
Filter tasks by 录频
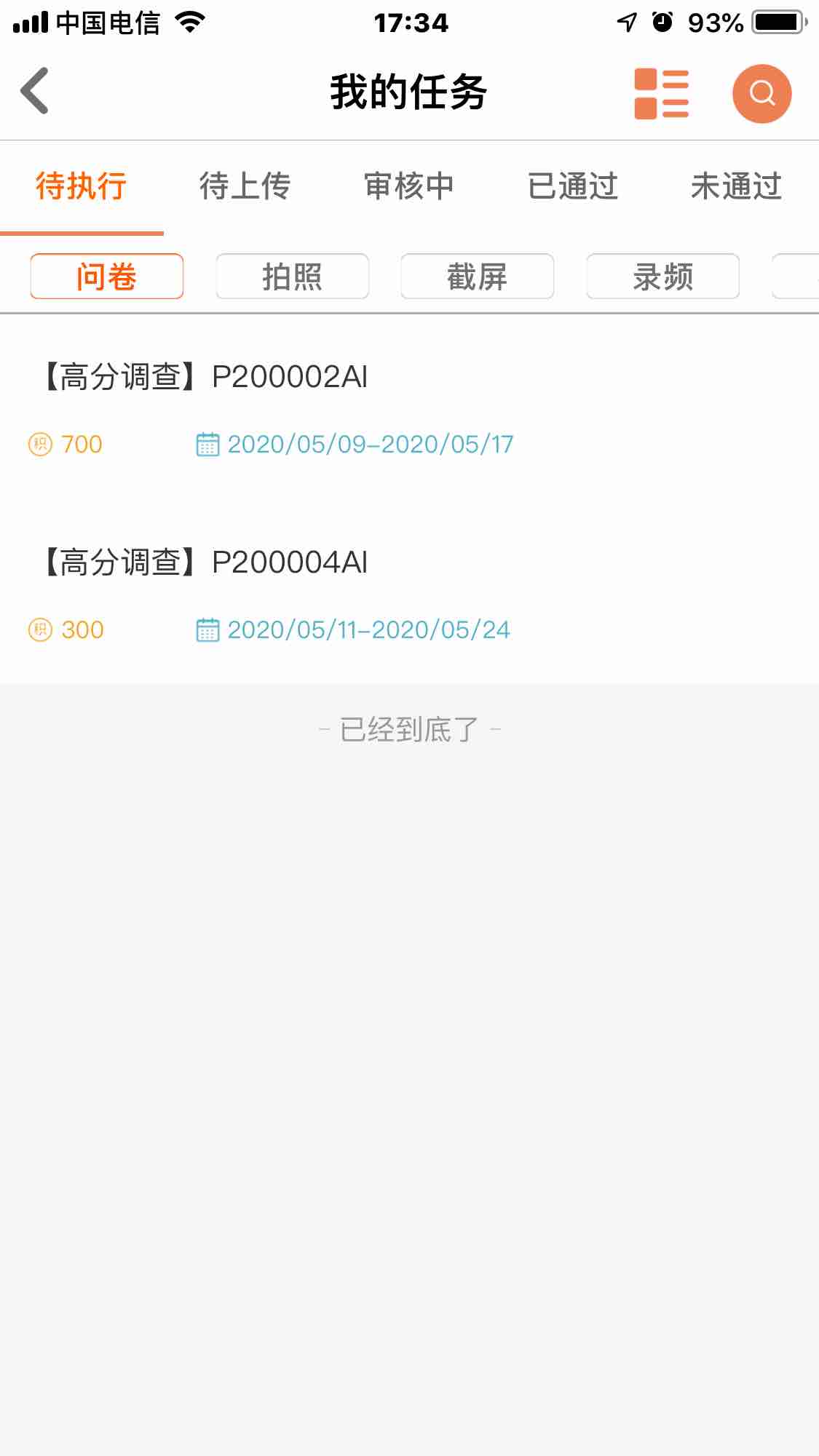[x=662, y=277]
